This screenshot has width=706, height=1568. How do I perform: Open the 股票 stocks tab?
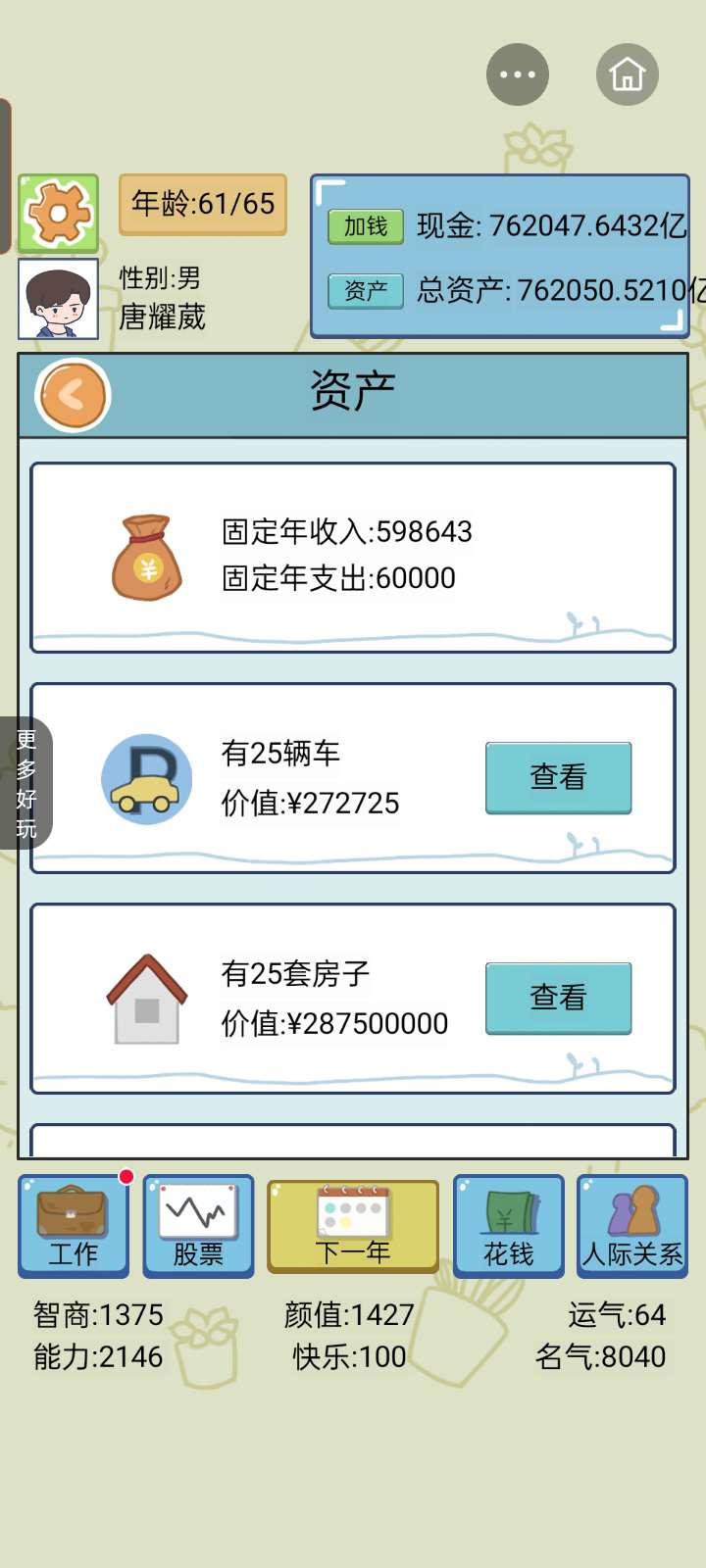pos(198,1226)
